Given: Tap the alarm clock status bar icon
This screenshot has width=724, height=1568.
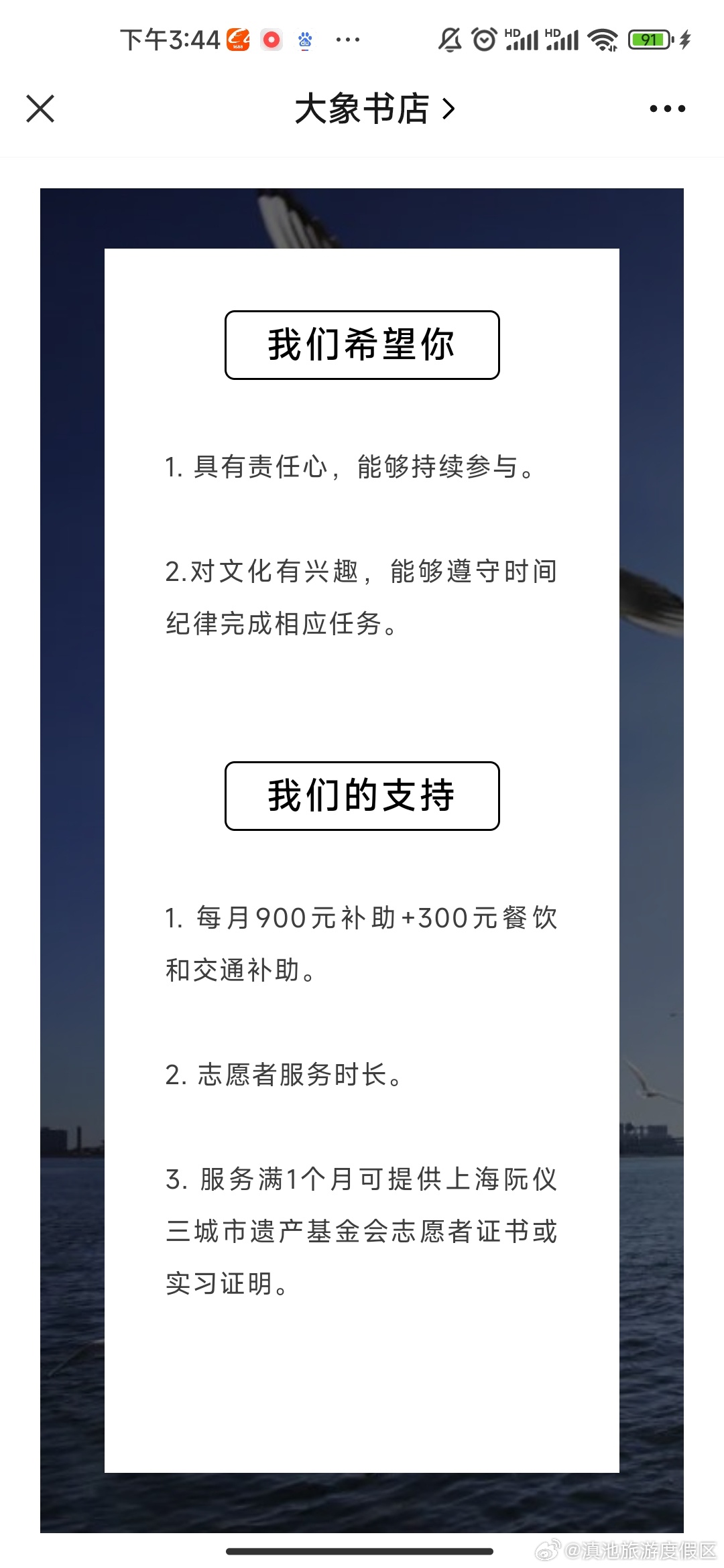Looking at the screenshot, I should (484, 40).
